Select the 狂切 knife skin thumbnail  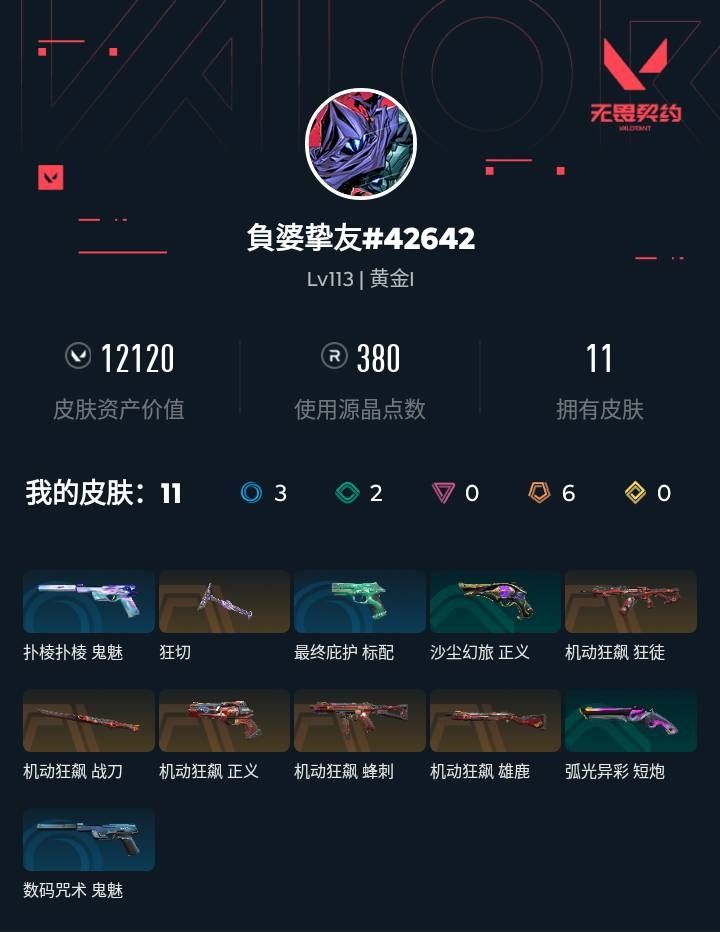coord(223,601)
